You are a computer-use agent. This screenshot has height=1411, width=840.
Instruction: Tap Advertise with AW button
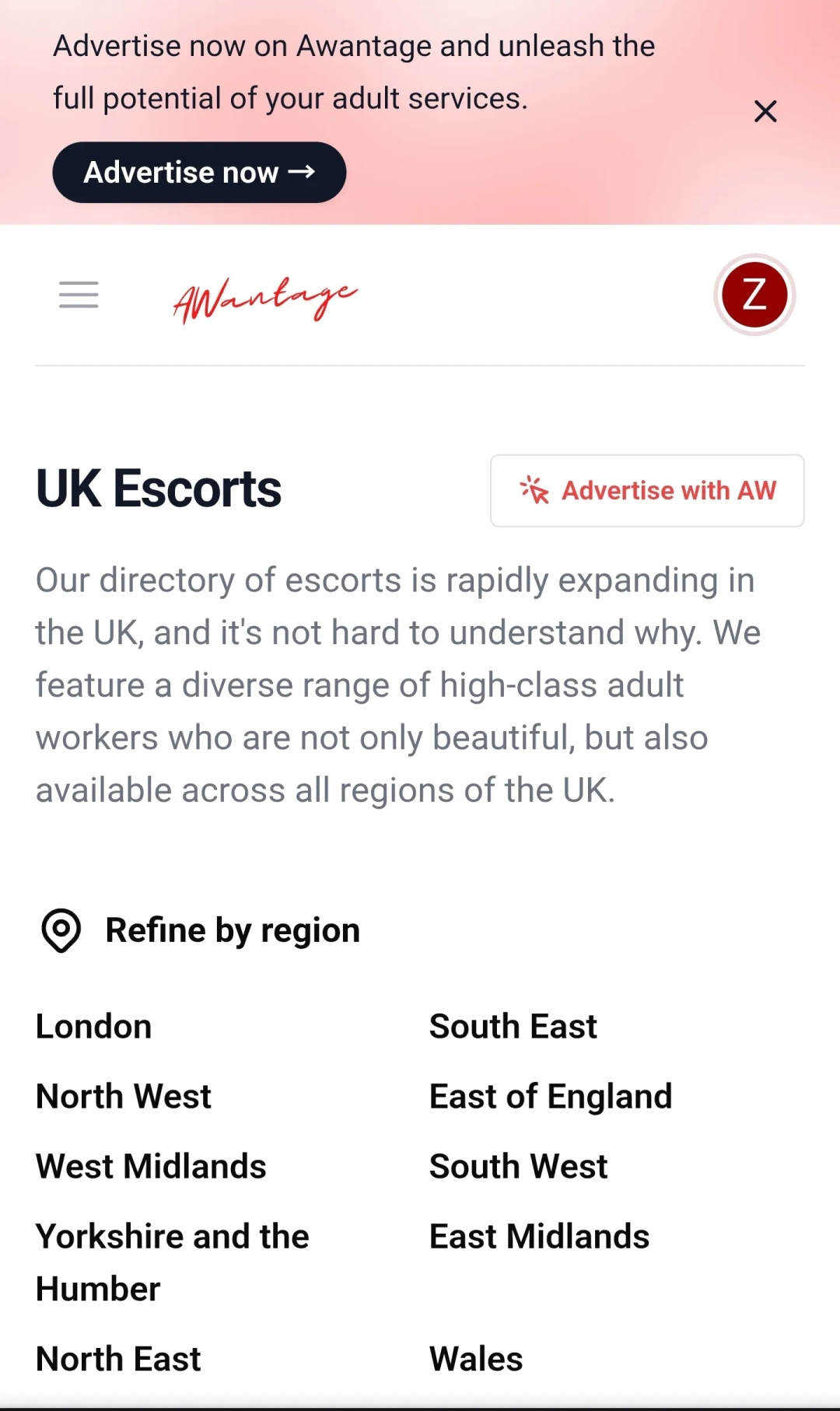pos(647,491)
